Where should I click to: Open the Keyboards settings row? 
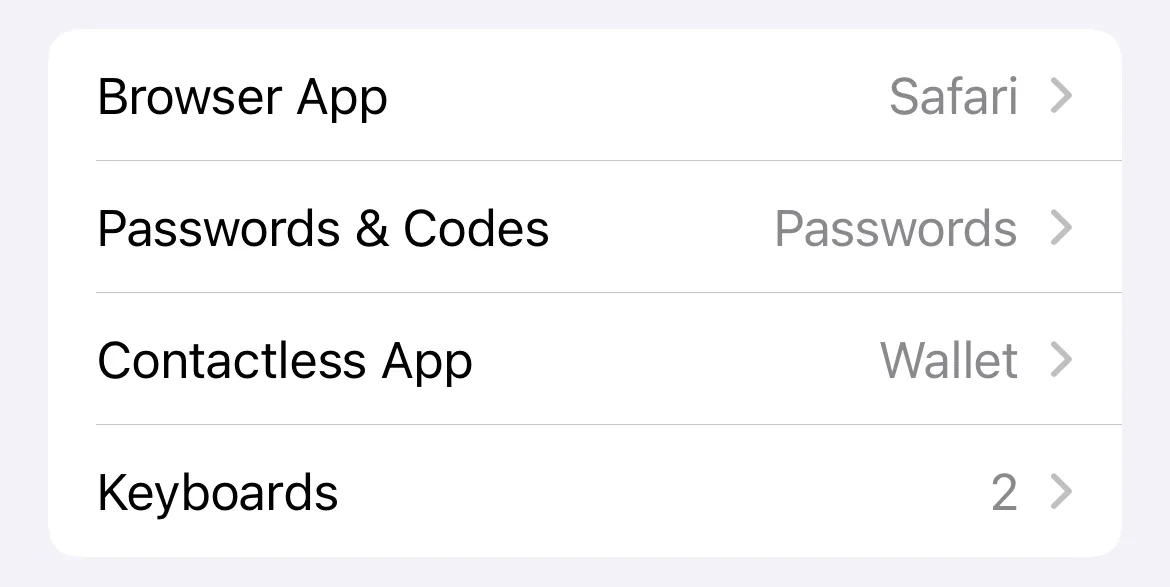pos(584,493)
